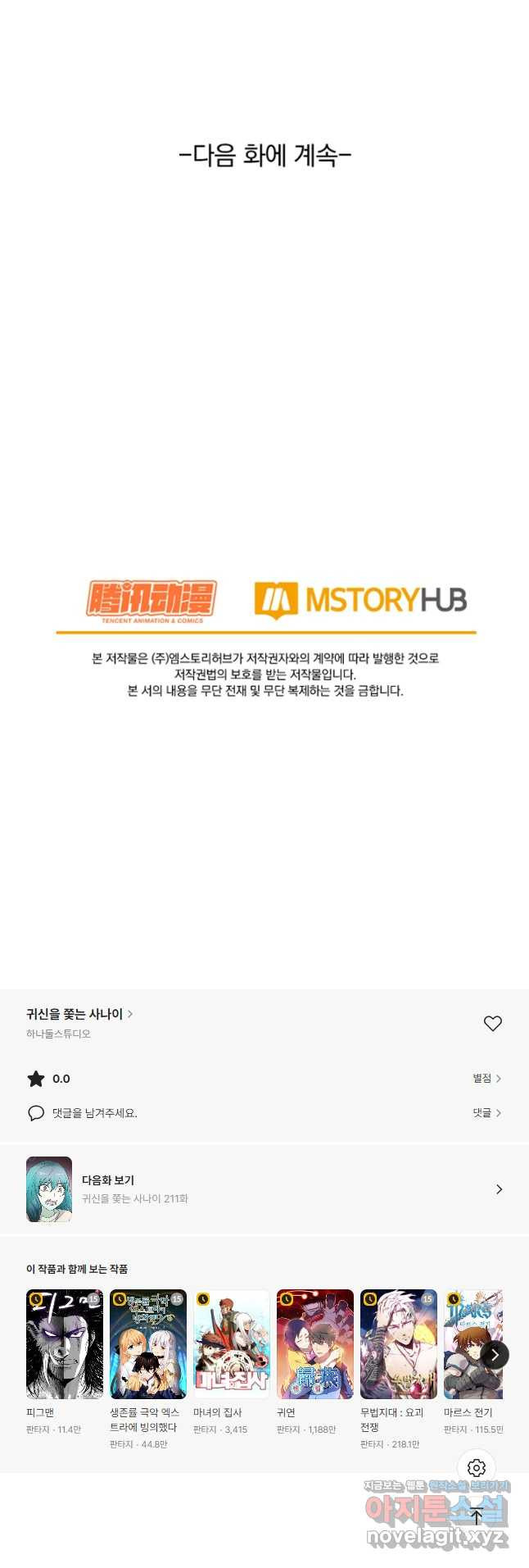Like this webtoon with the heart icon
The height and width of the screenshot is (1568, 529).
pyautogui.click(x=492, y=1023)
